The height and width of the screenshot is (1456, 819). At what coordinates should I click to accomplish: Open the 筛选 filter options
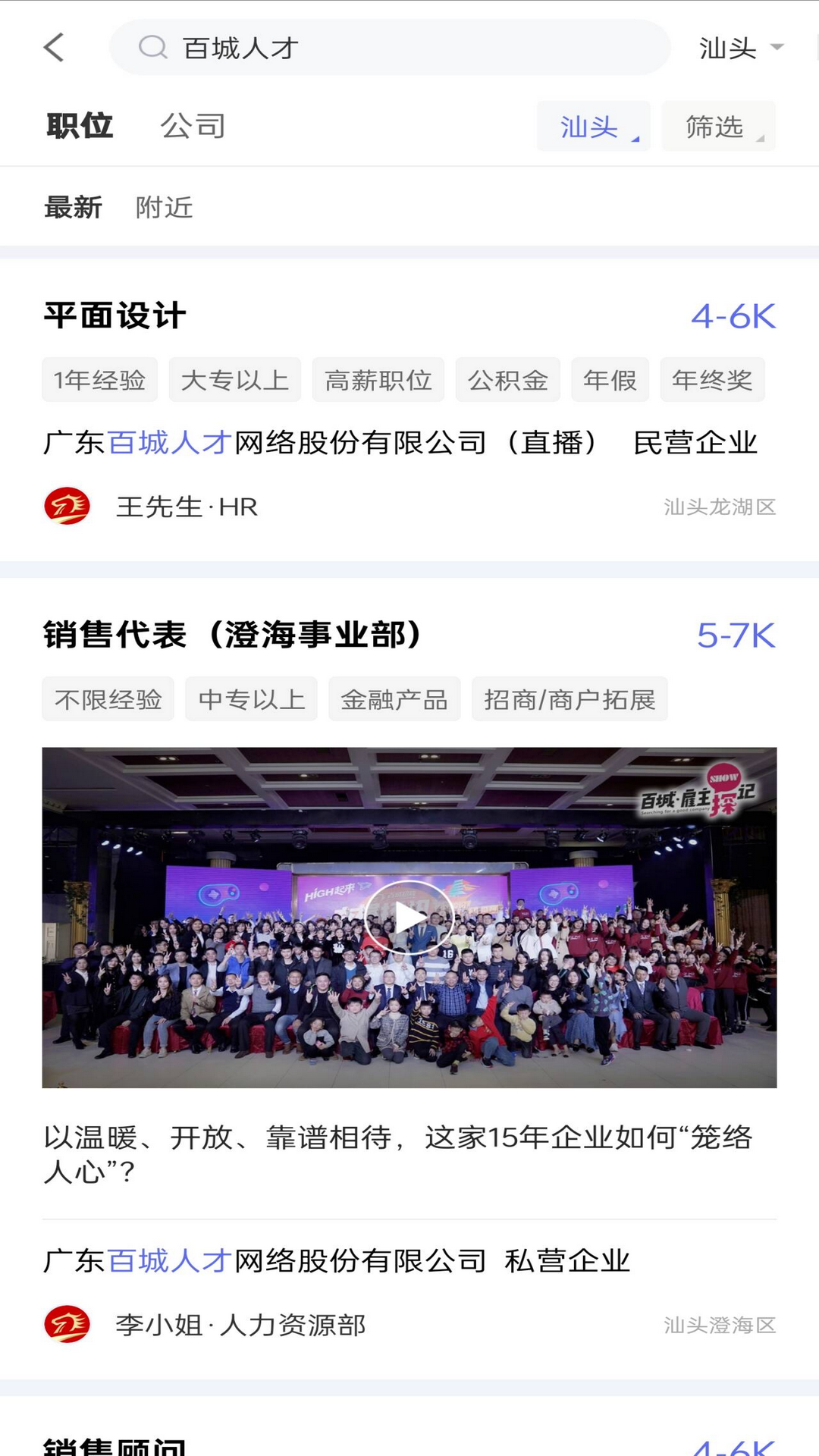(x=717, y=127)
